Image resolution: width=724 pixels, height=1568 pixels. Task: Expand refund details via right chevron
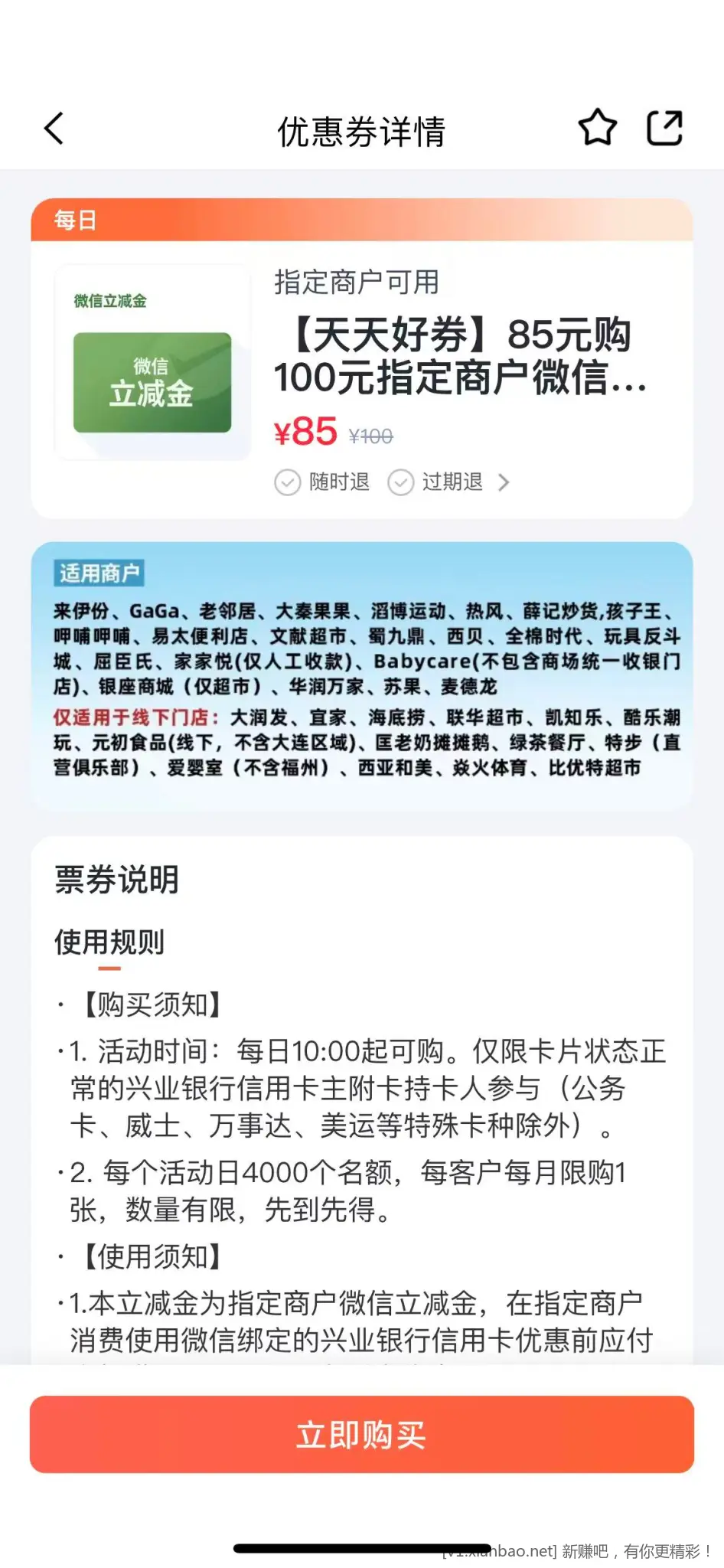[x=504, y=482]
